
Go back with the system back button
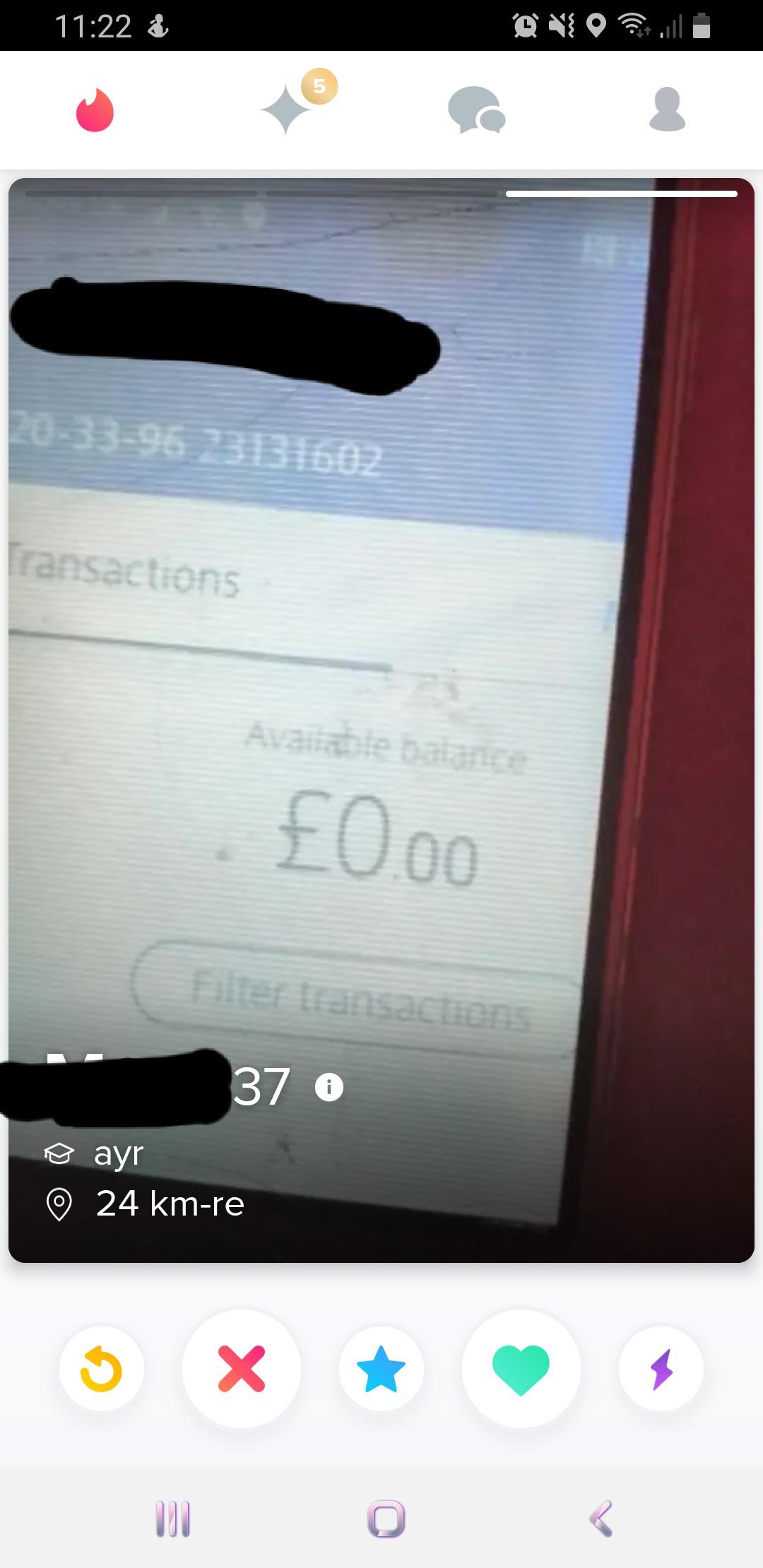point(601,1518)
